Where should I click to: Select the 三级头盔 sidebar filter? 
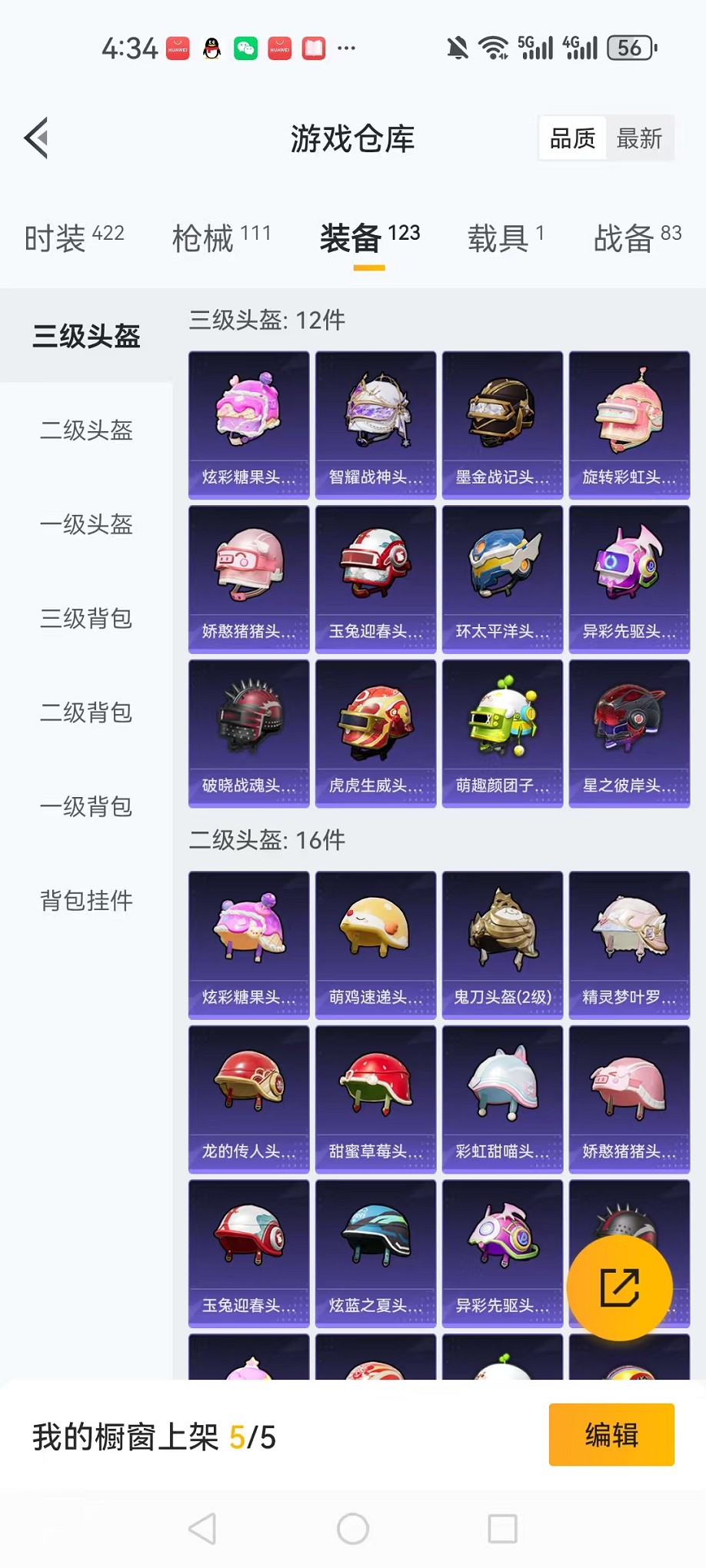coord(86,336)
